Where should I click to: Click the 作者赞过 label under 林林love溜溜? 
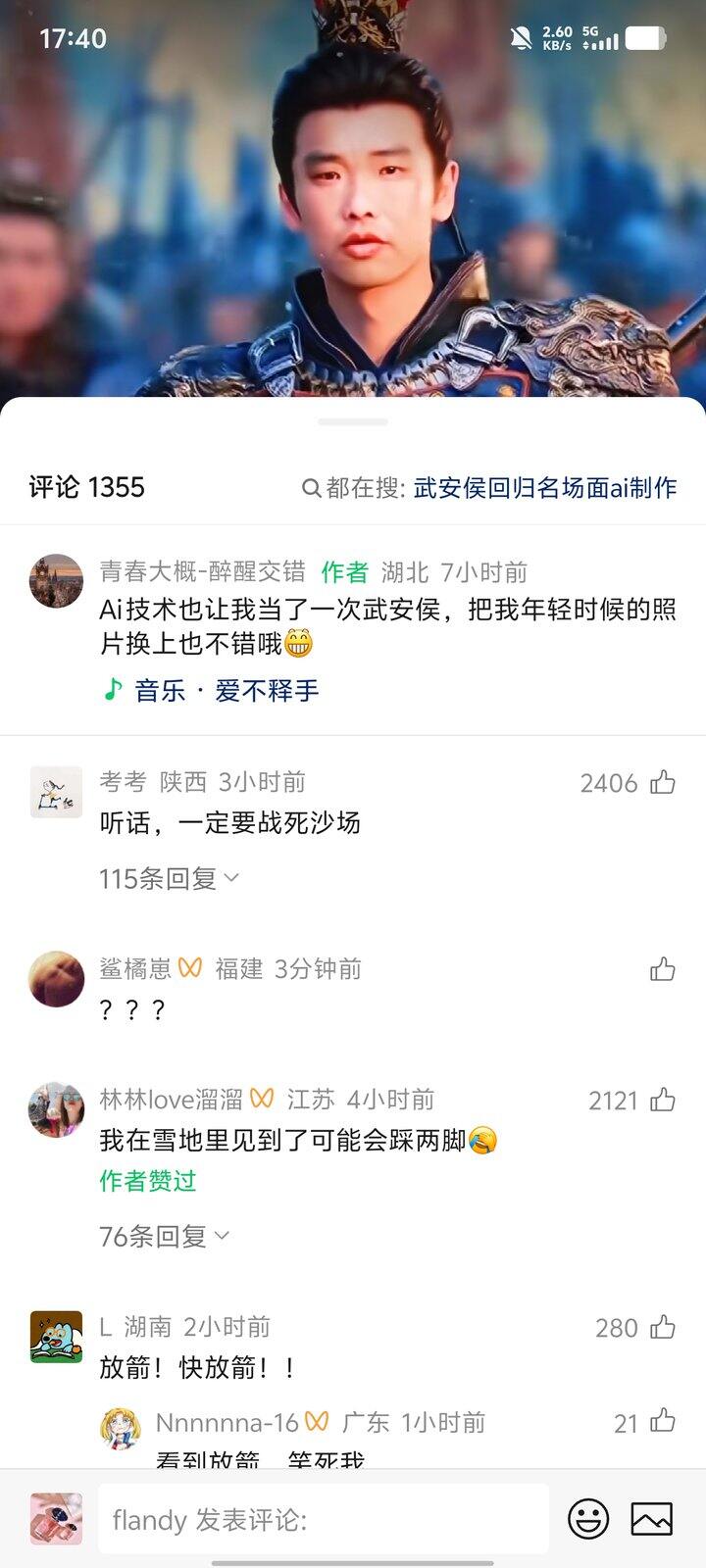point(145,1183)
